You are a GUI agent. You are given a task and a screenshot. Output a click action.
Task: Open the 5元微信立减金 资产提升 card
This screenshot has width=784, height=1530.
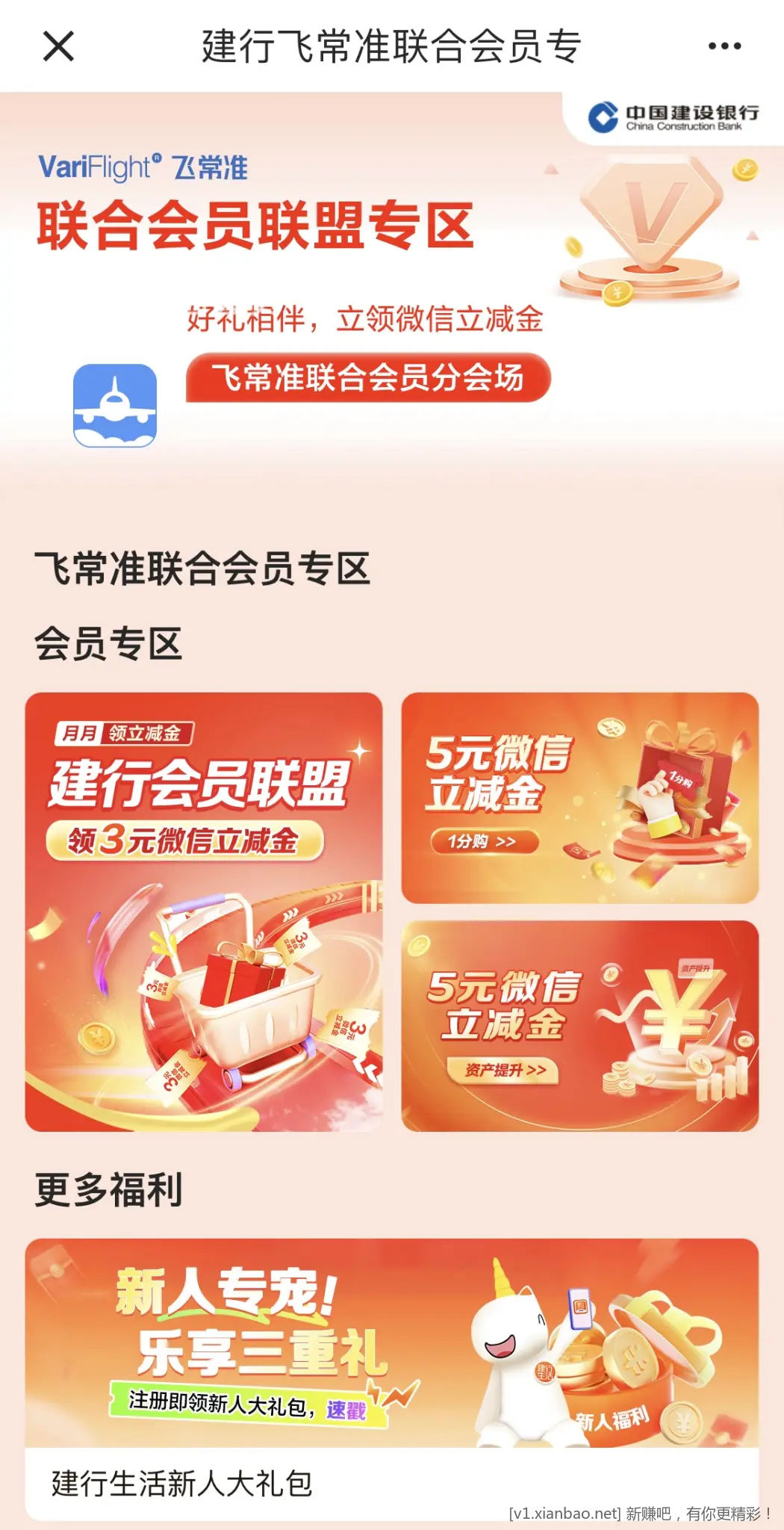coord(579,1026)
